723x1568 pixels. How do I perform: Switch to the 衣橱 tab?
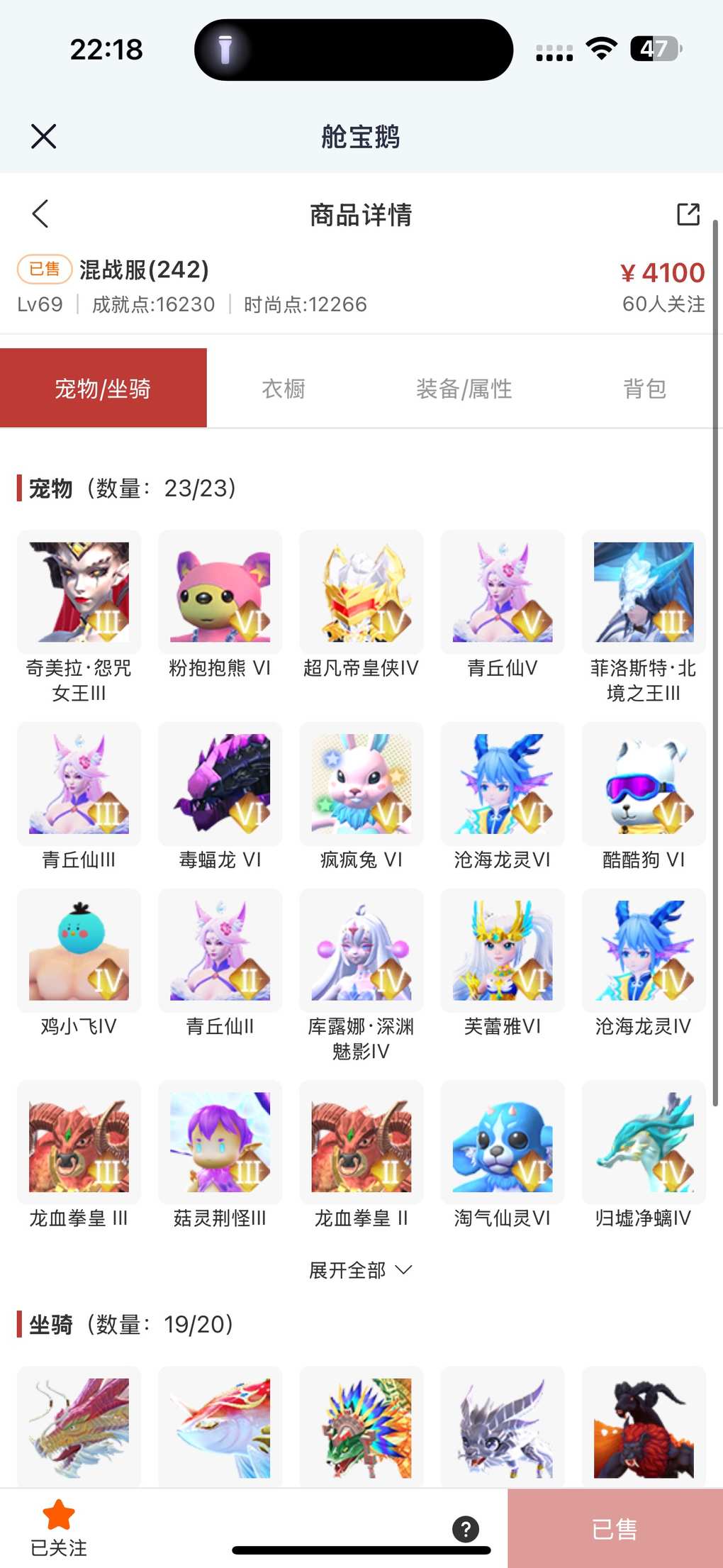(284, 389)
